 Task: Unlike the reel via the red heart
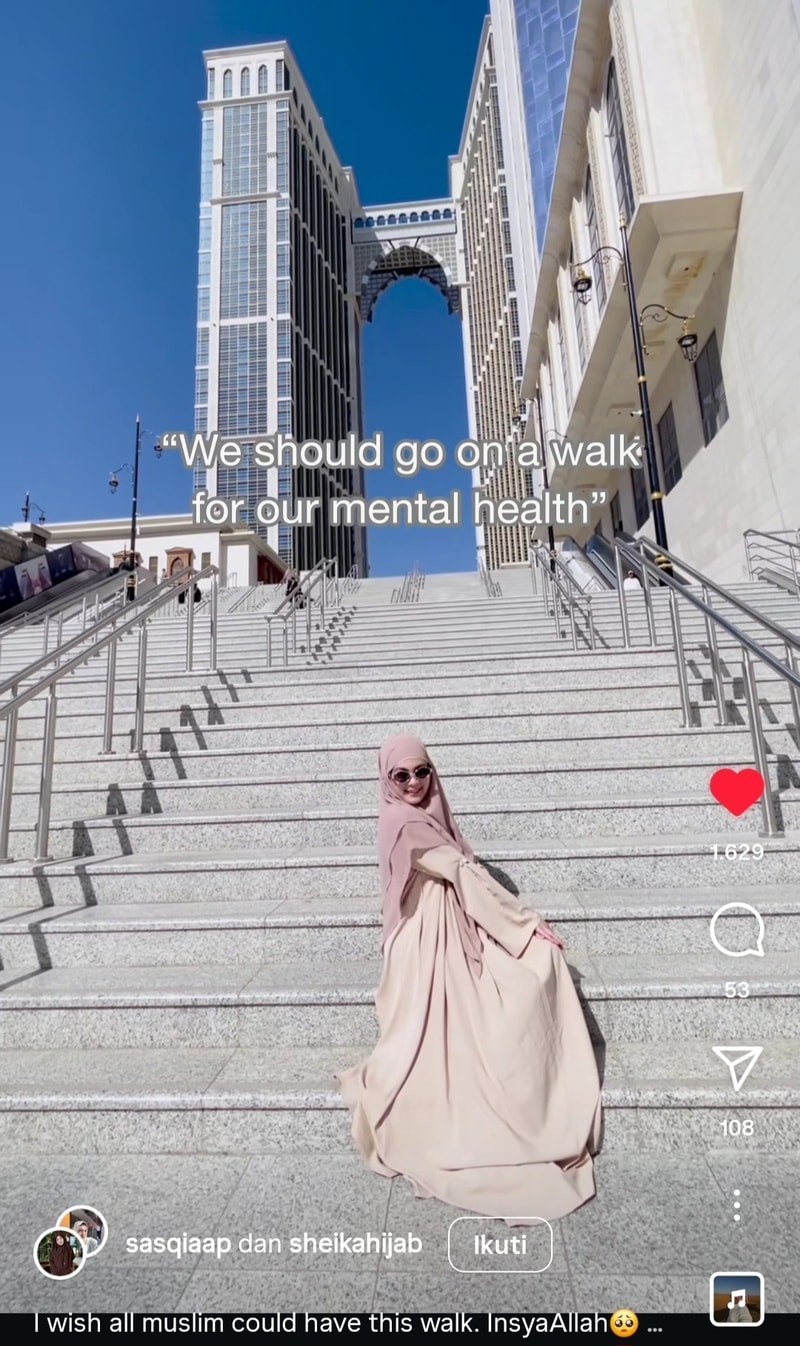[x=737, y=791]
